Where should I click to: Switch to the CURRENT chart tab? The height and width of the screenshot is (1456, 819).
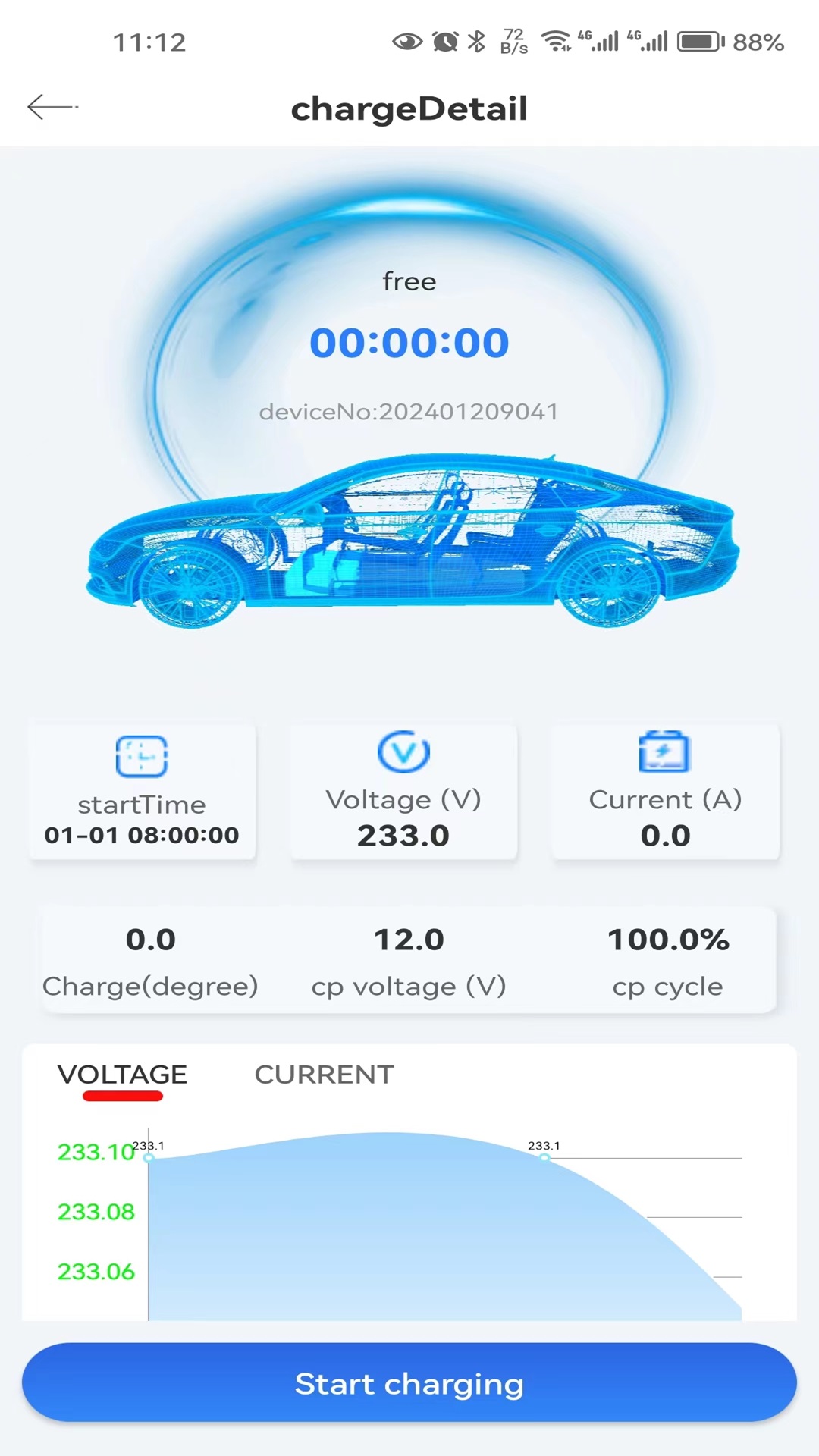click(324, 1075)
